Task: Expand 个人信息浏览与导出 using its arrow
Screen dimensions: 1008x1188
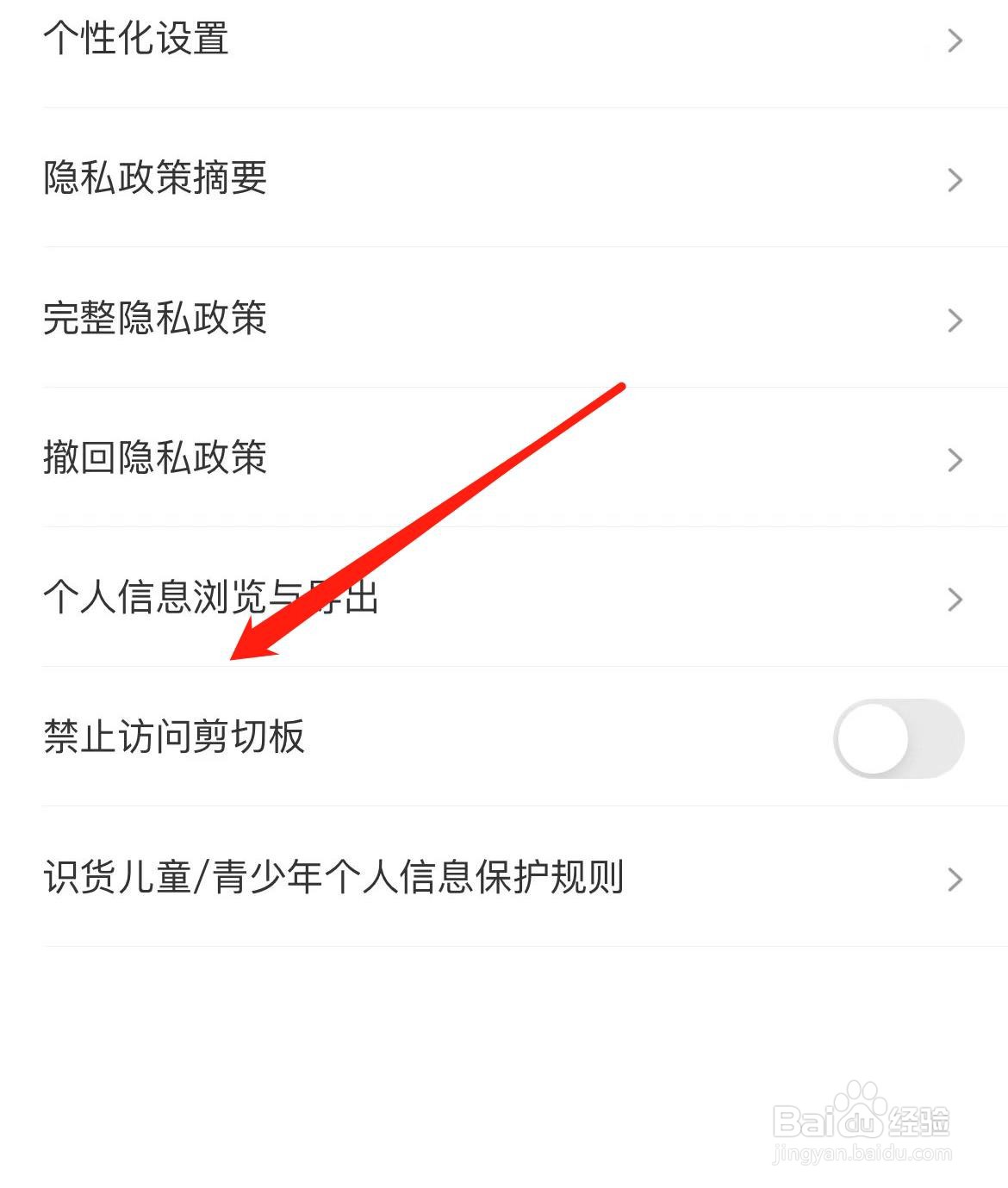Action: (953, 599)
